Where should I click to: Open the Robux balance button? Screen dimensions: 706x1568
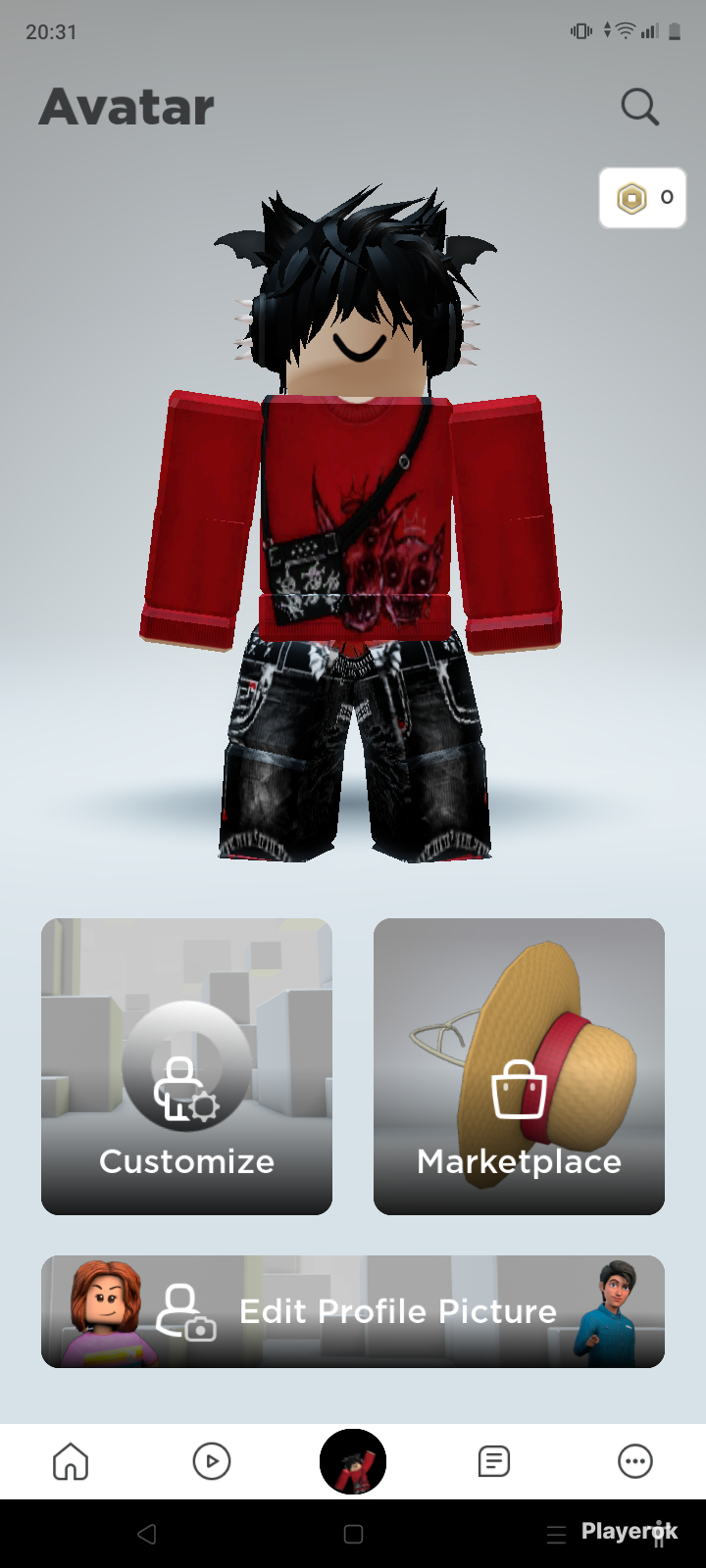pos(642,198)
